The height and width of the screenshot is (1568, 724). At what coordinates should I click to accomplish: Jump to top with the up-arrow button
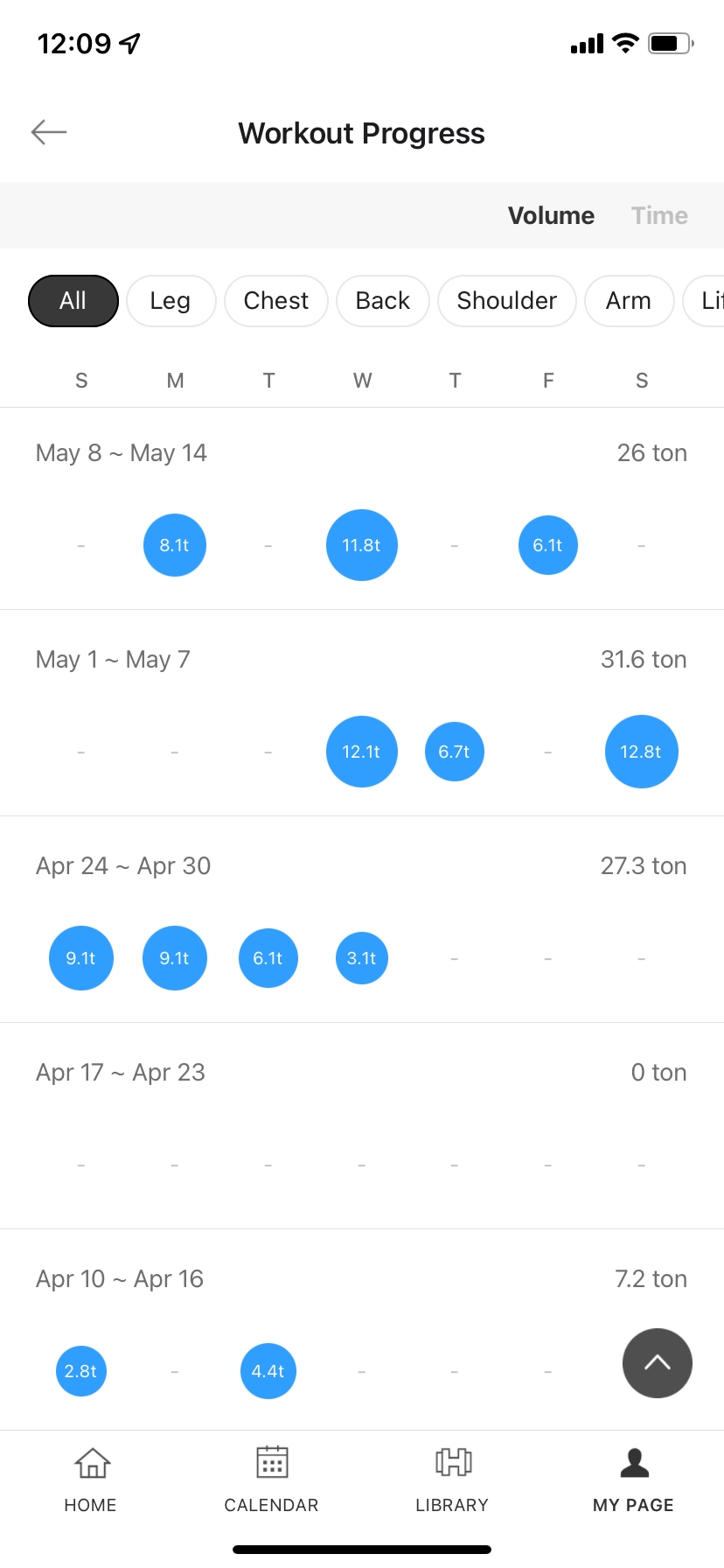[658, 1363]
